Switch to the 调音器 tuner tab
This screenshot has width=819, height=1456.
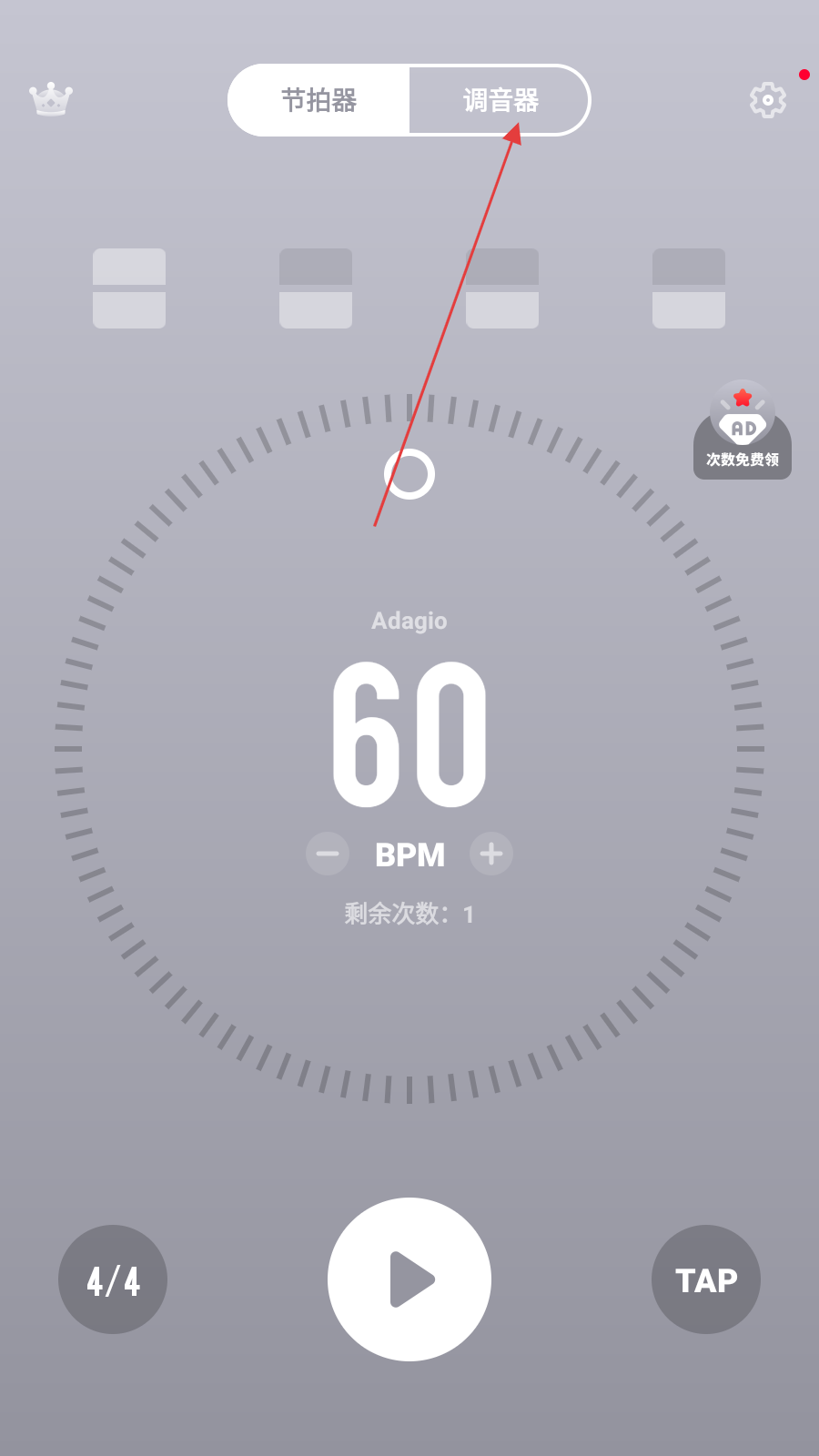[x=500, y=100]
